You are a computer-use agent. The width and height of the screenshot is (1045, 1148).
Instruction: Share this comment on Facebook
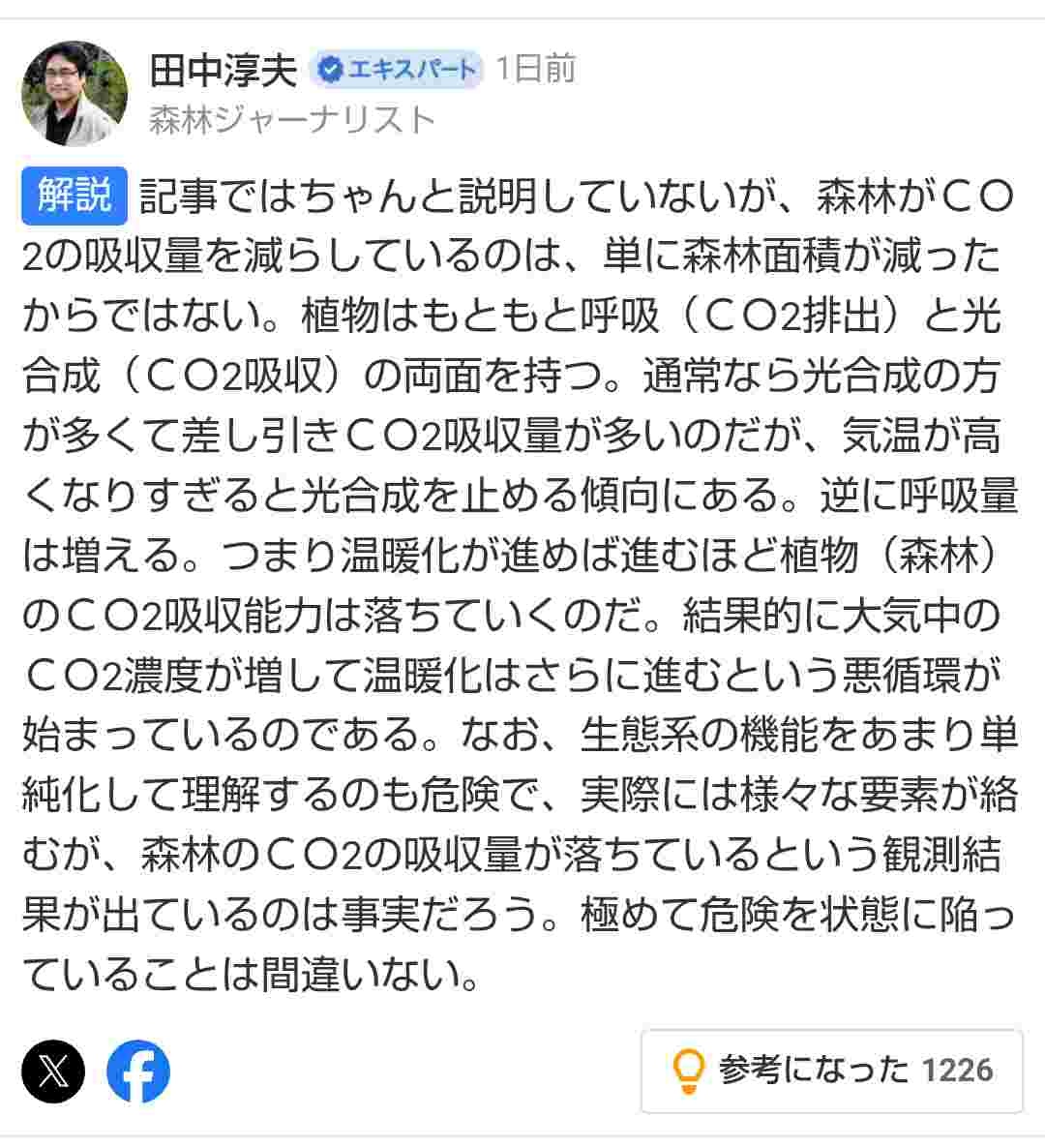138,1072
